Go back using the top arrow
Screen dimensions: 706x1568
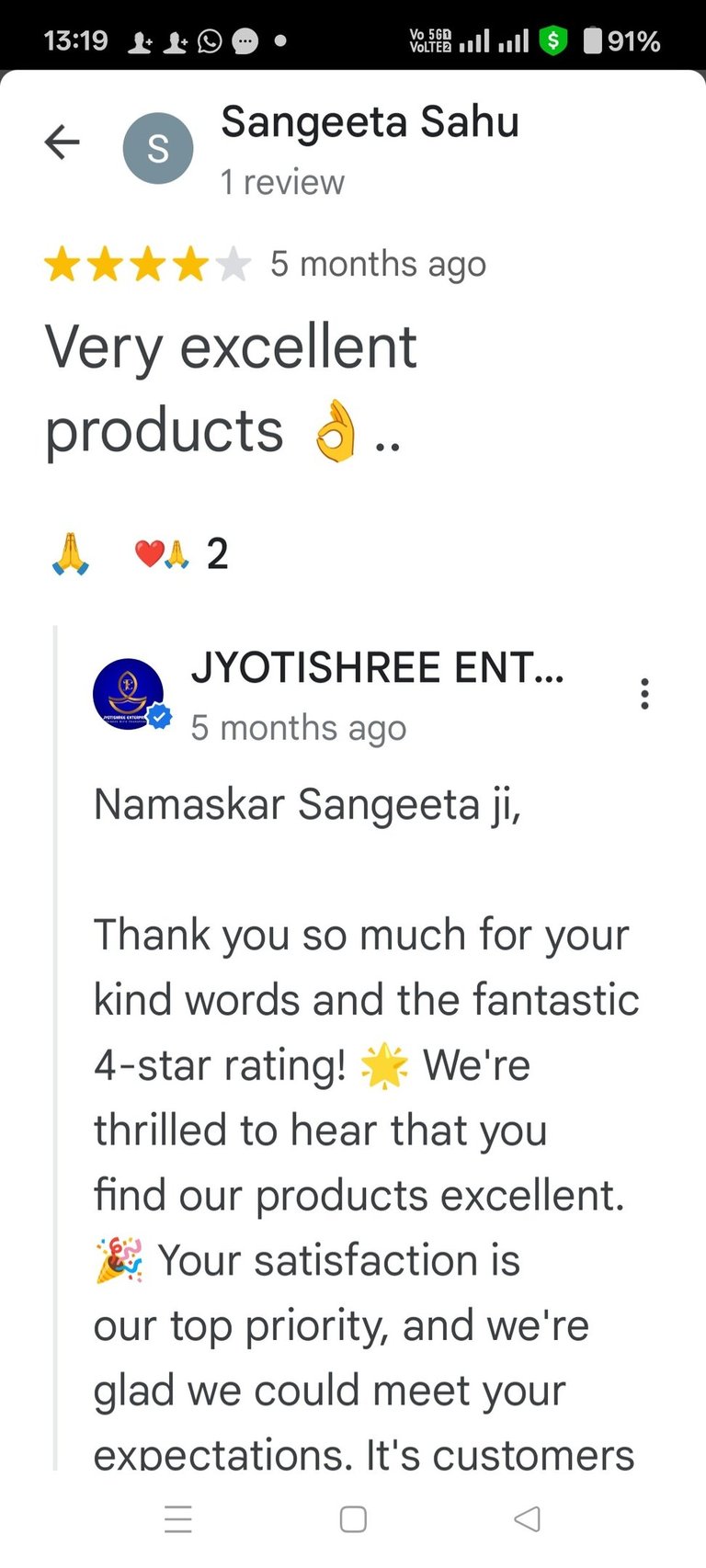click(63, 142)
